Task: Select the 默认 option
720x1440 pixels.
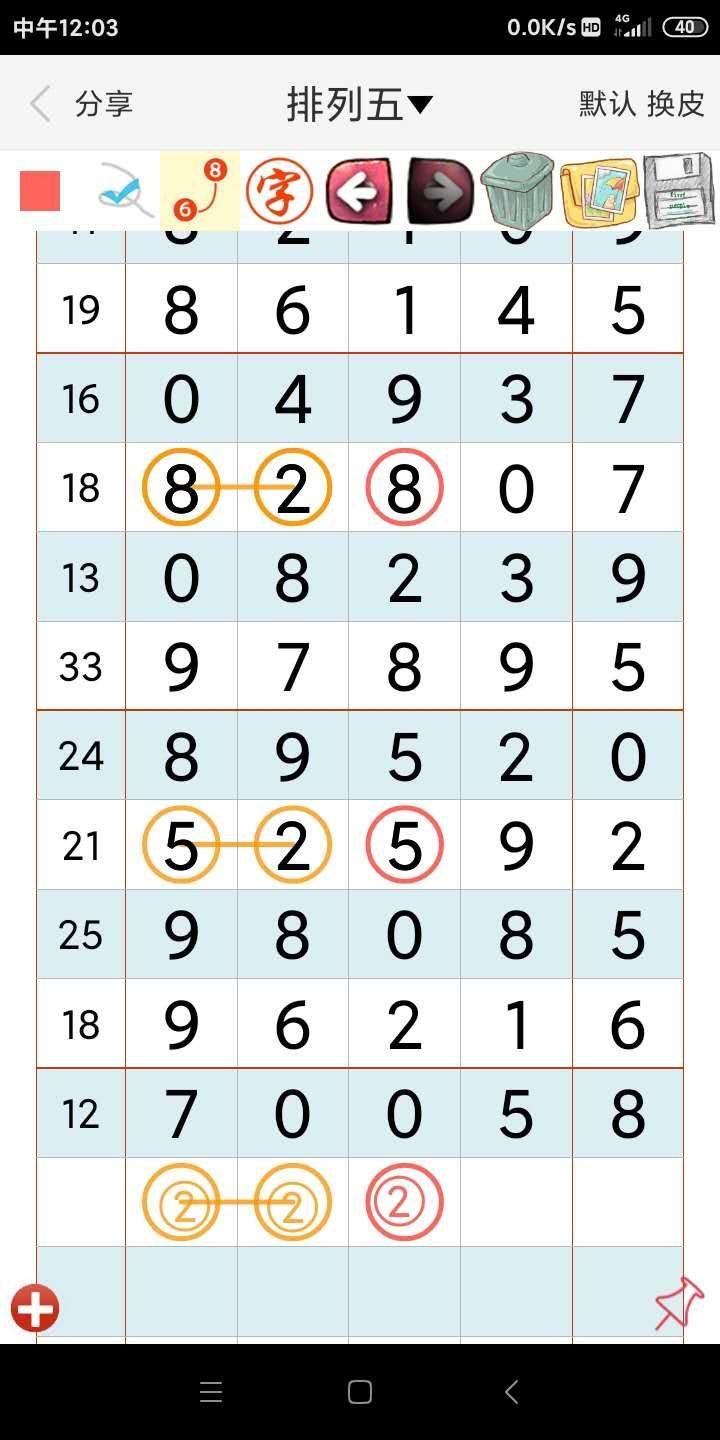Action: (x=607, y=104)
